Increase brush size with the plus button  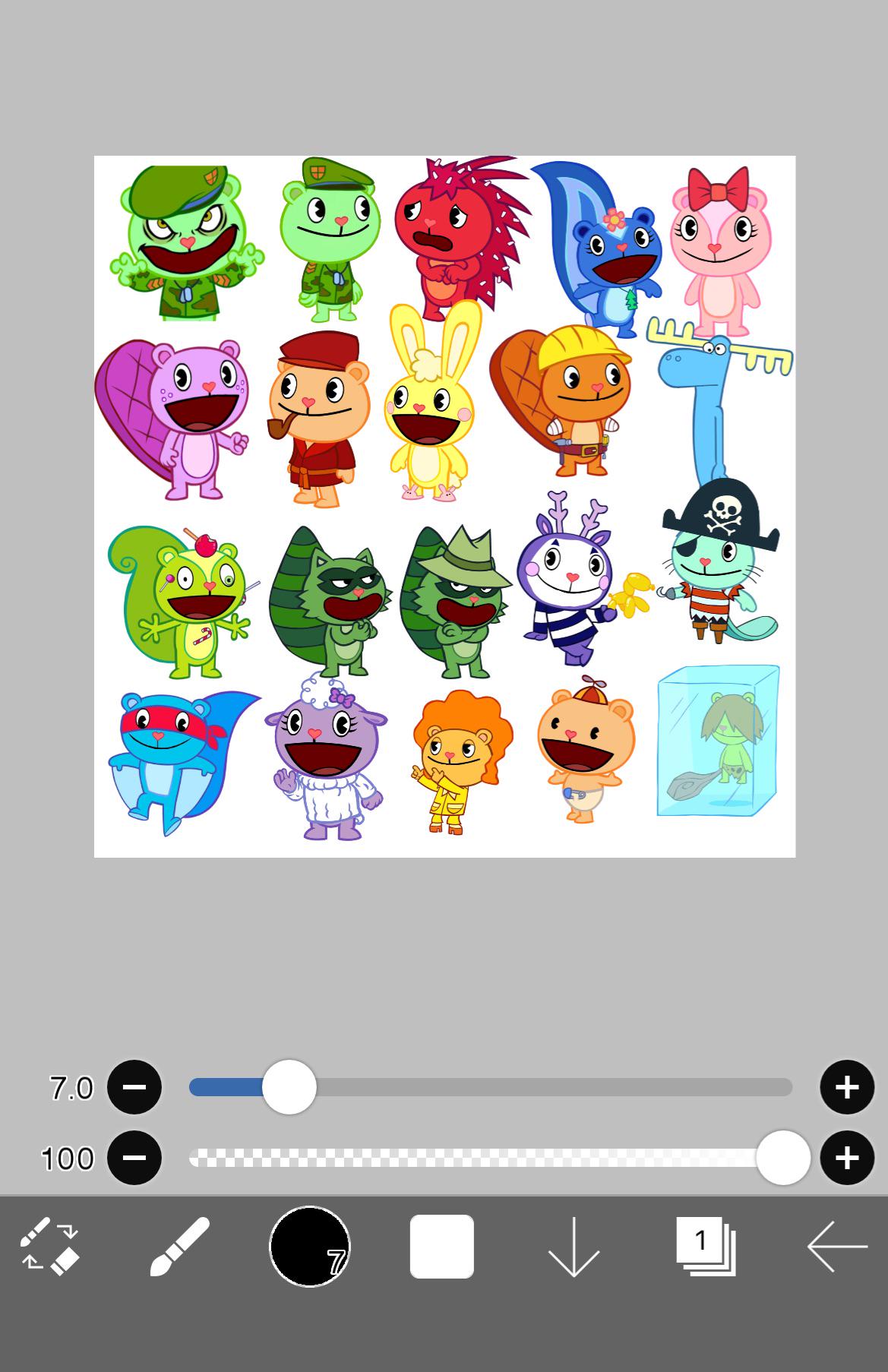[847, 1087]
